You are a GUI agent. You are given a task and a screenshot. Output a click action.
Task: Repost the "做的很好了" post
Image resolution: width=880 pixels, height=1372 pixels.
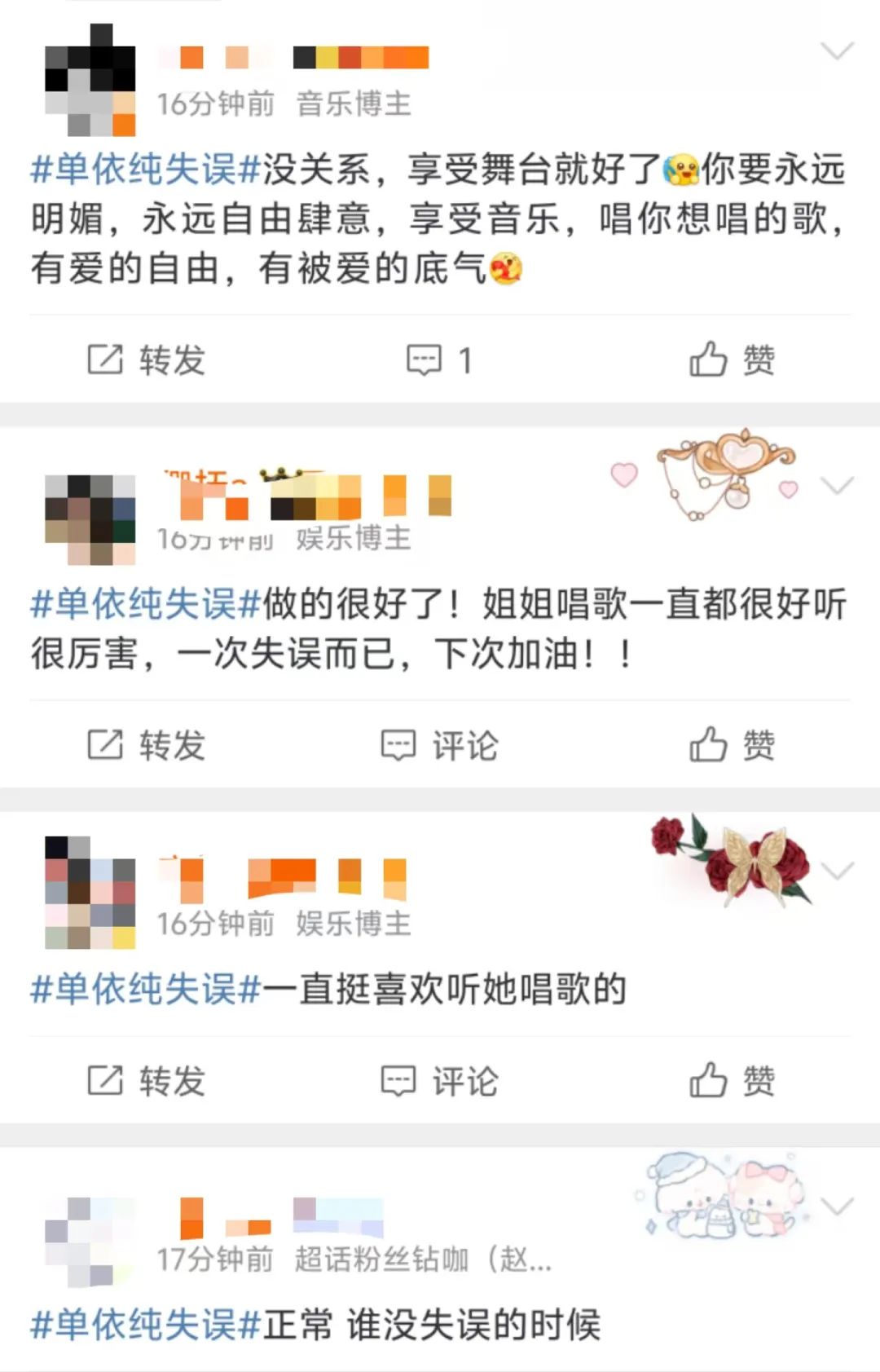pos(147,745)
